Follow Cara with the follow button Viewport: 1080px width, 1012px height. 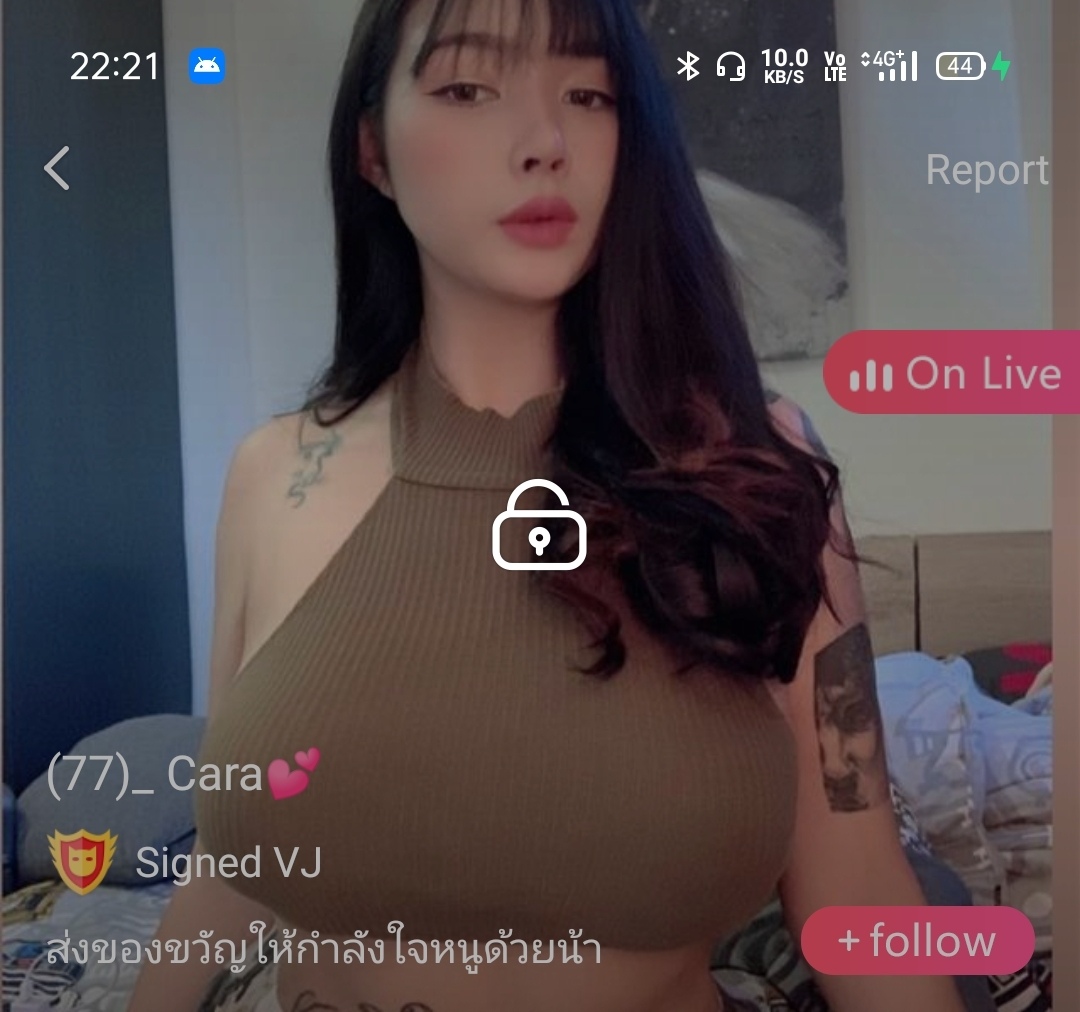click(x=917, y=941)
